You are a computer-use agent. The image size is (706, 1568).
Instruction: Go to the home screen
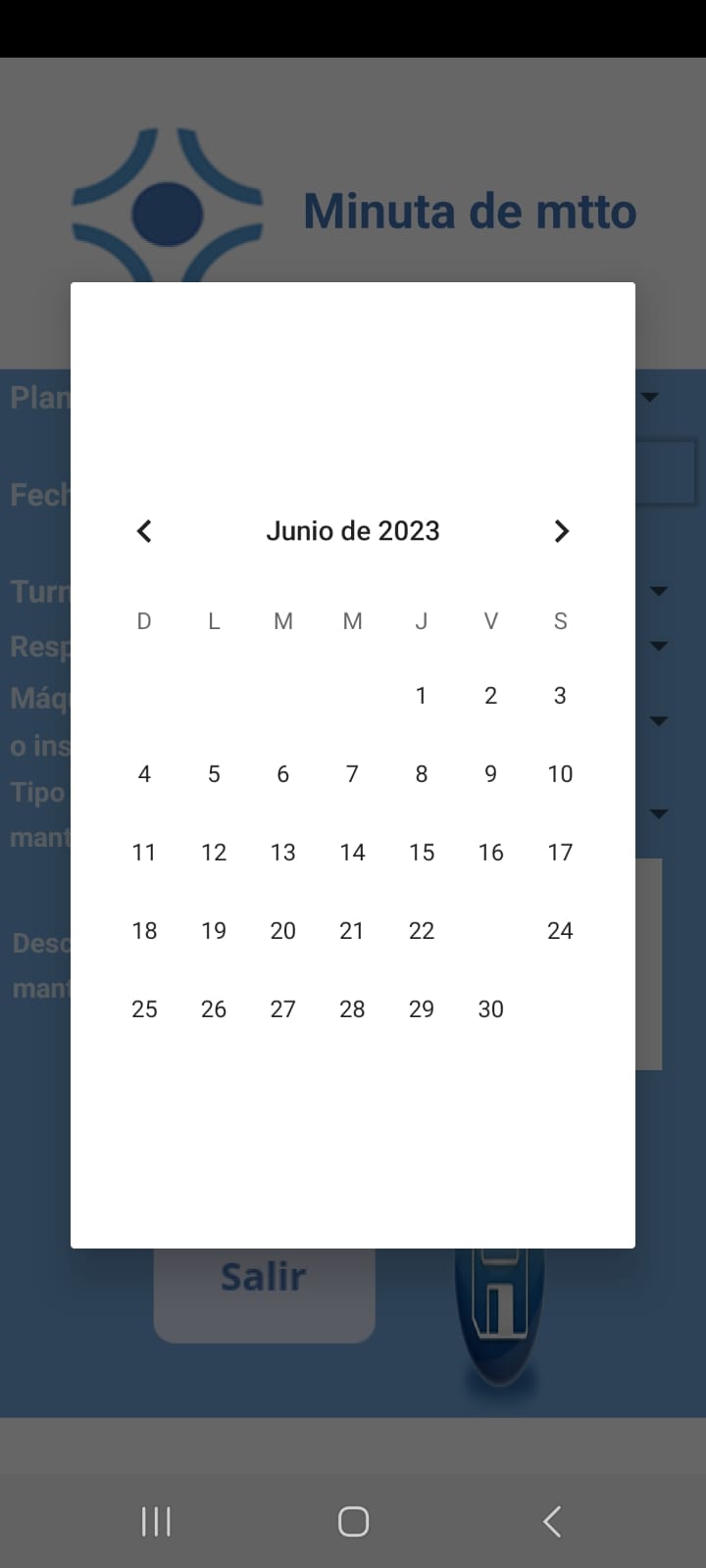point(353,1521)
